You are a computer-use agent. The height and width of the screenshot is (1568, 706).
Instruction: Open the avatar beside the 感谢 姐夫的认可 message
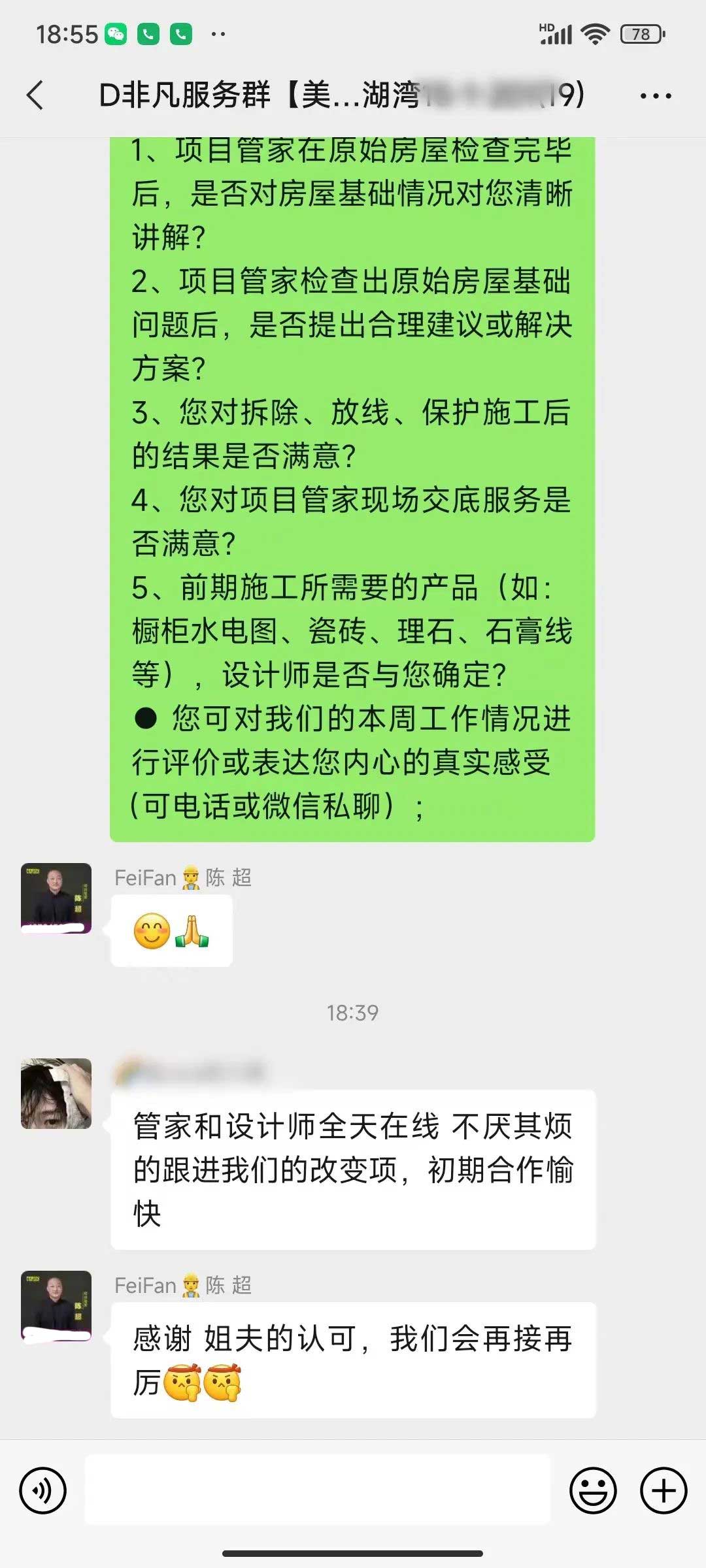click(56, 1305)
